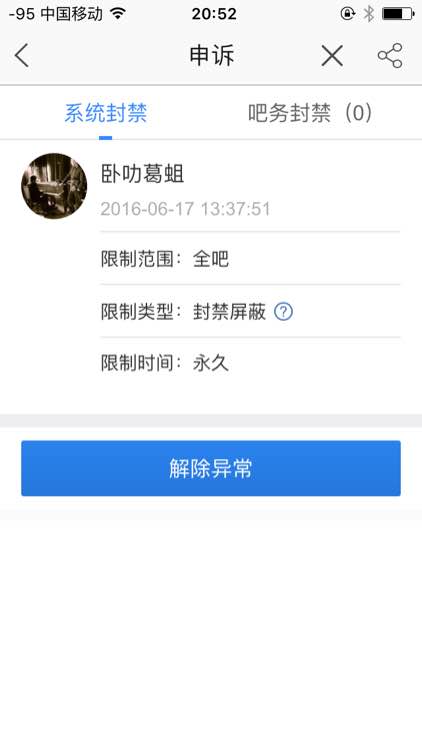The height and width of the screenshot is (750, 422).
Task: Close the 申诉 page with the X
Action: click(x=332, y=55)
